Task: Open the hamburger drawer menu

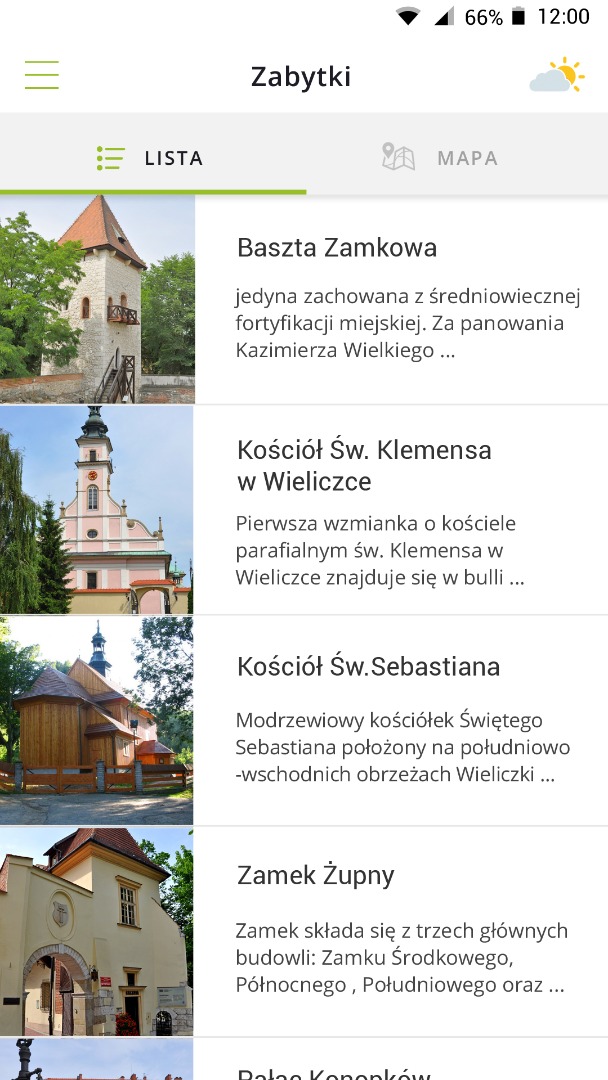Action: (x=42, y=76)
